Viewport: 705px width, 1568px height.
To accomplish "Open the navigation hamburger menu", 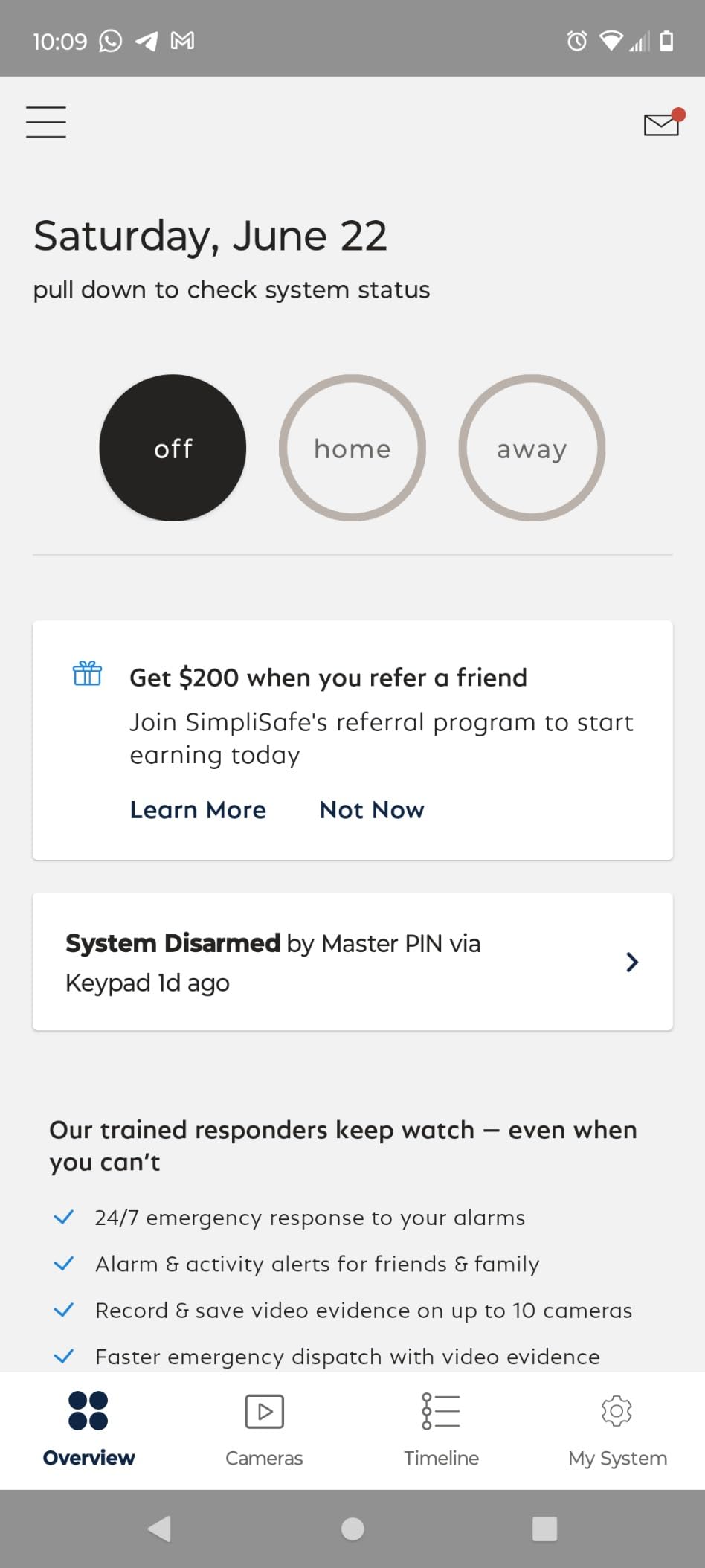I will [x=45, y=123].
